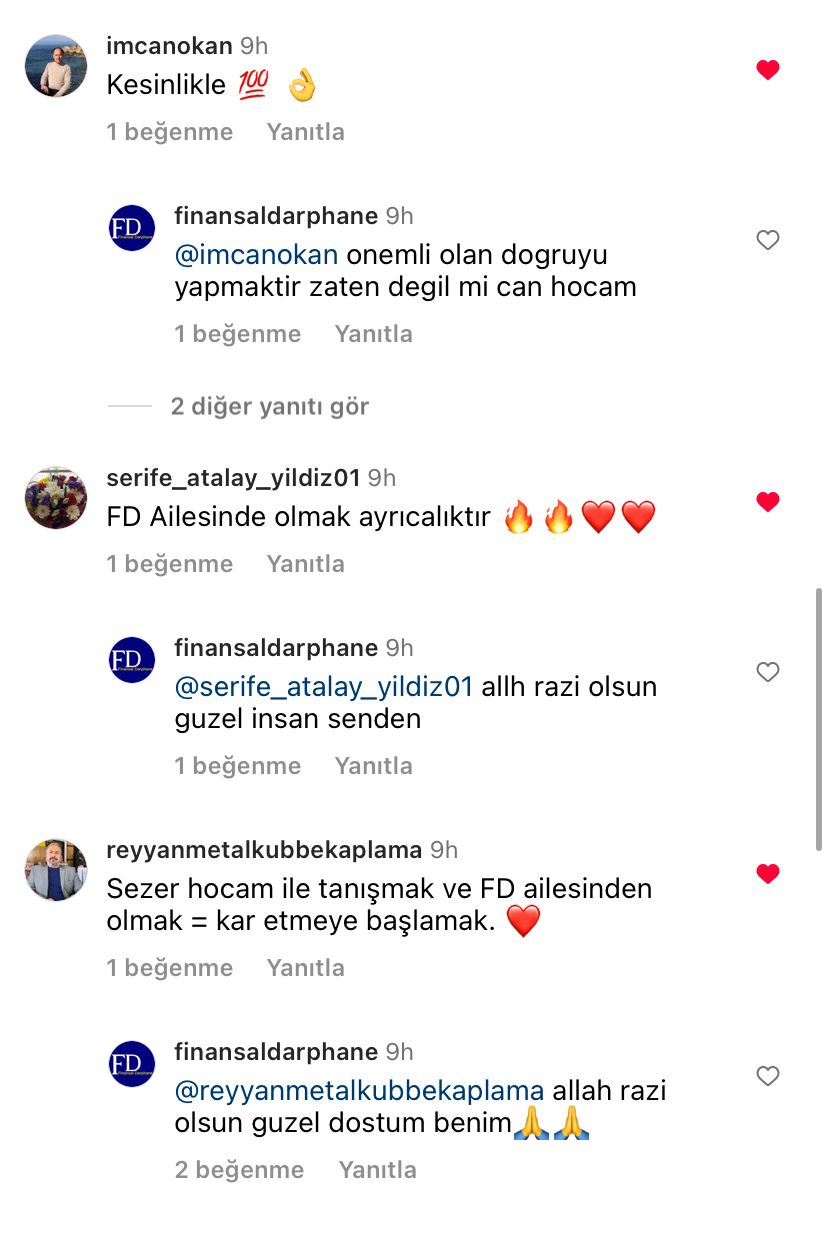Reply to serife_atalay_yildiz01's comment
The height and width of the screenshot is (1235, 828).
pos(305,564)
